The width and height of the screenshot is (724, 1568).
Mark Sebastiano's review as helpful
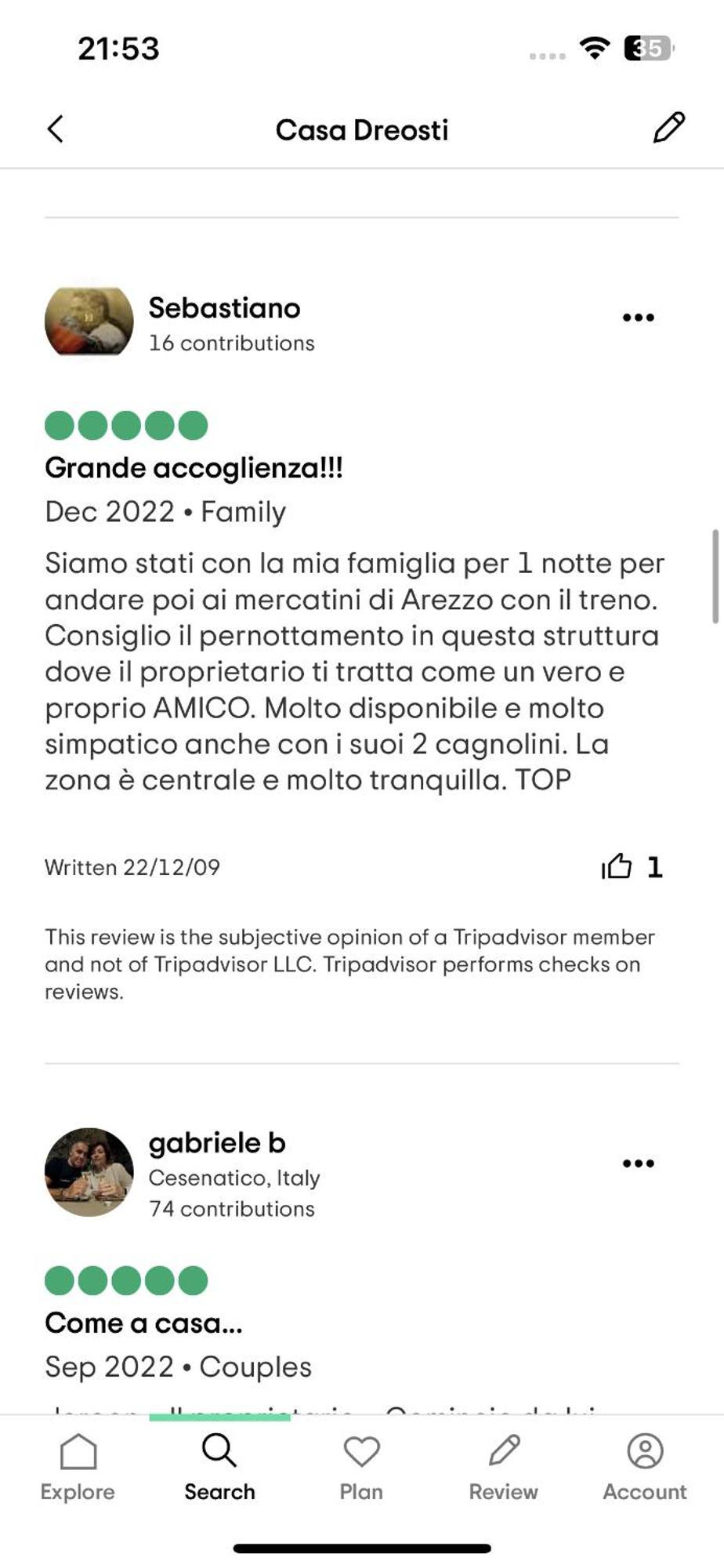point(617,866)
